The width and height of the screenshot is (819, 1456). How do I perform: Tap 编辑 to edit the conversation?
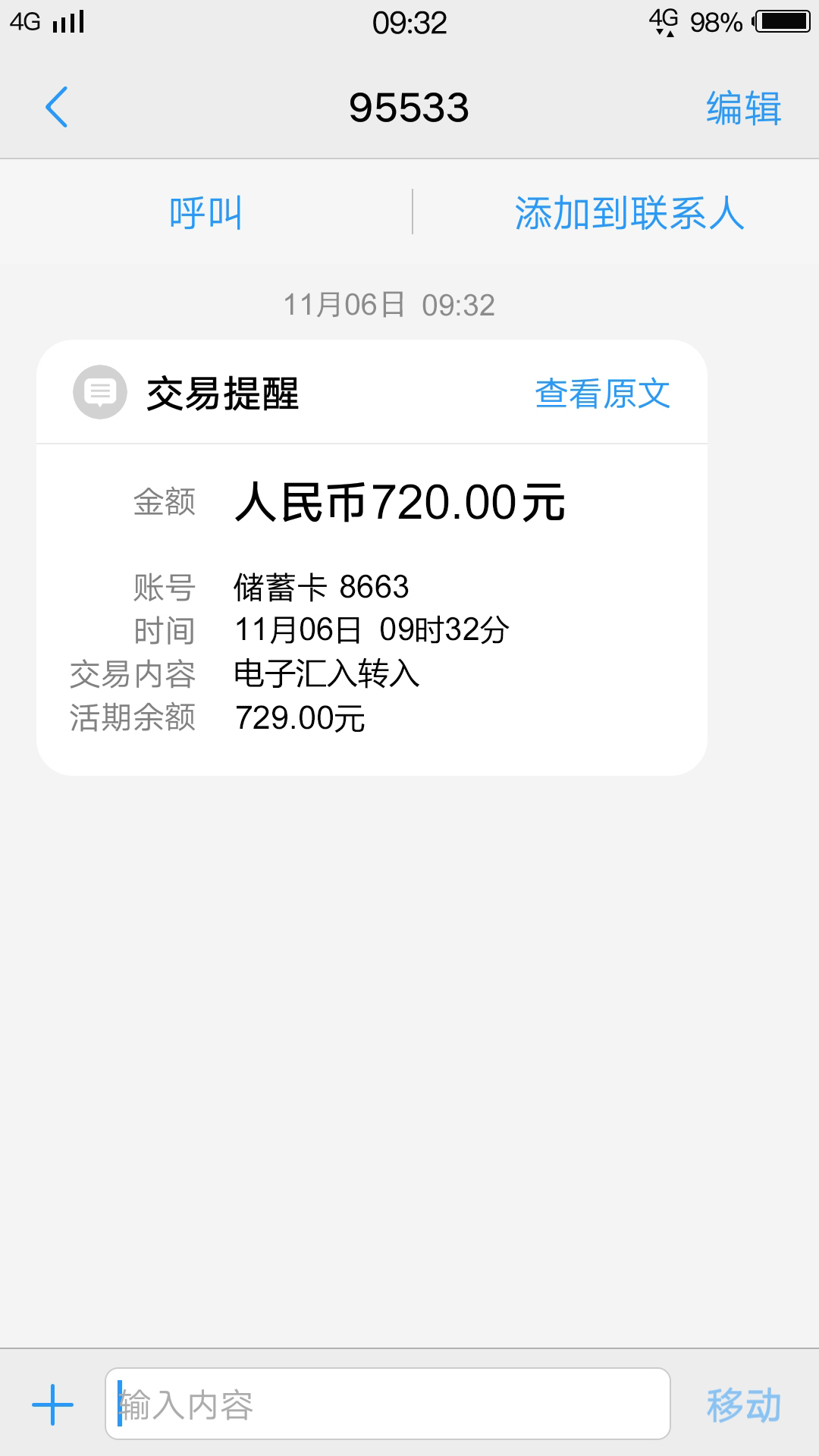743,108
